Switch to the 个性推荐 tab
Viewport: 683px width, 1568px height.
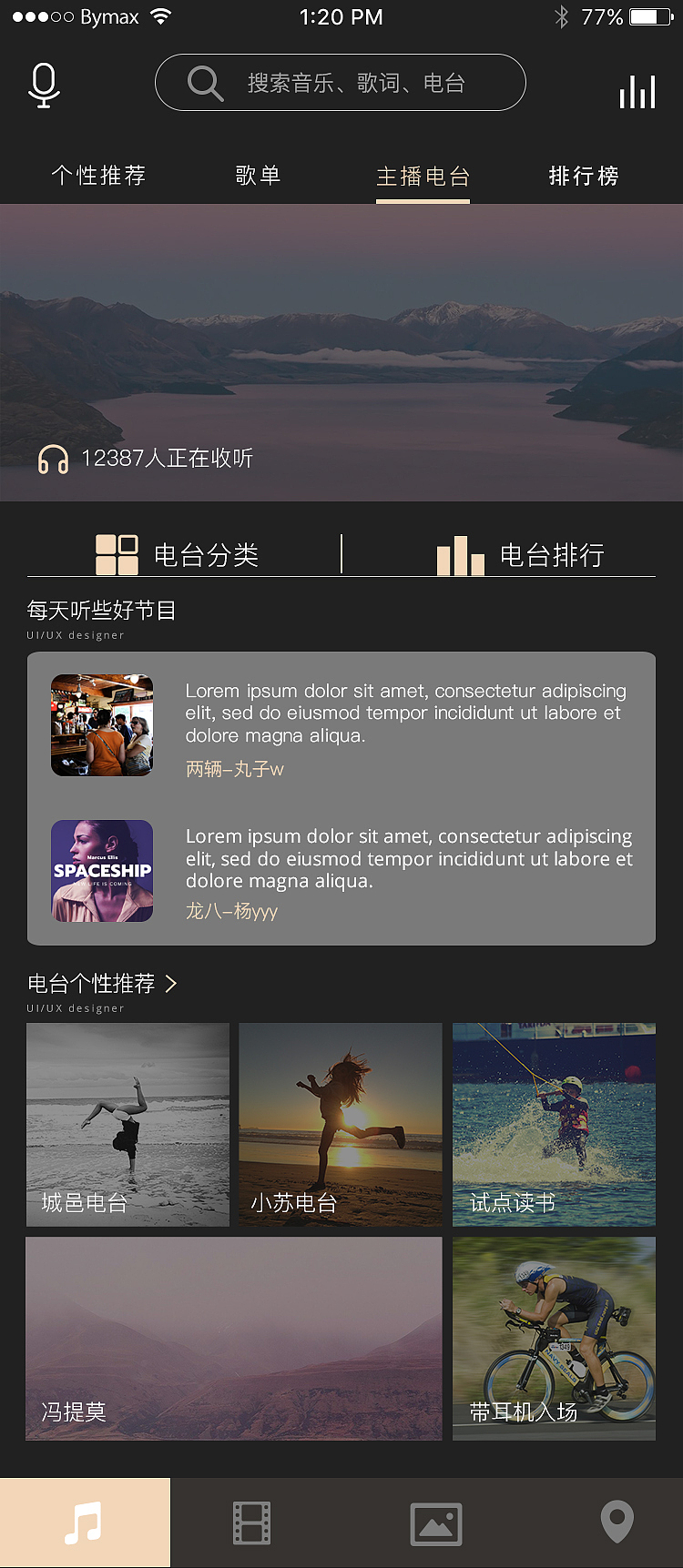98,176
